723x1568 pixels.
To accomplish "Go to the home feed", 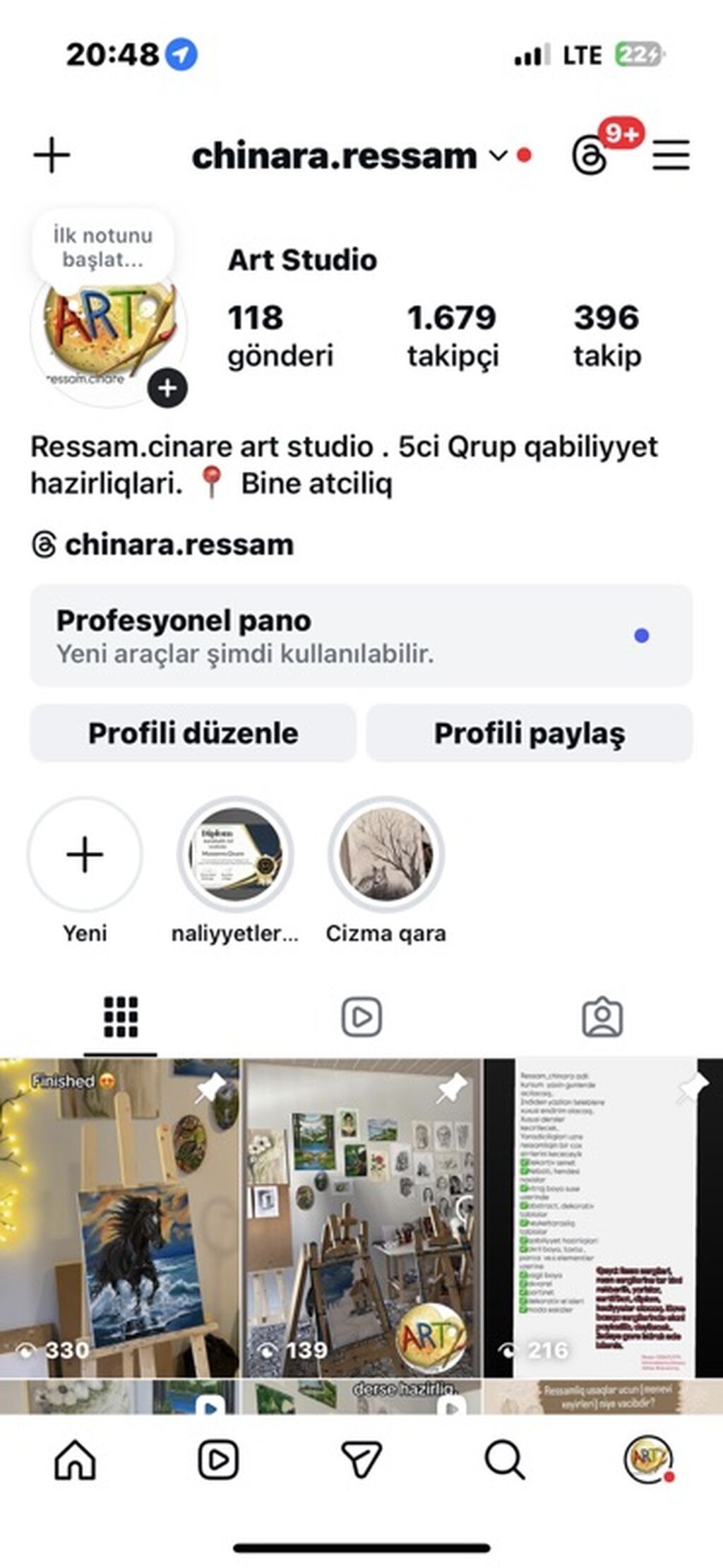I will click(x=75, y=1459).
